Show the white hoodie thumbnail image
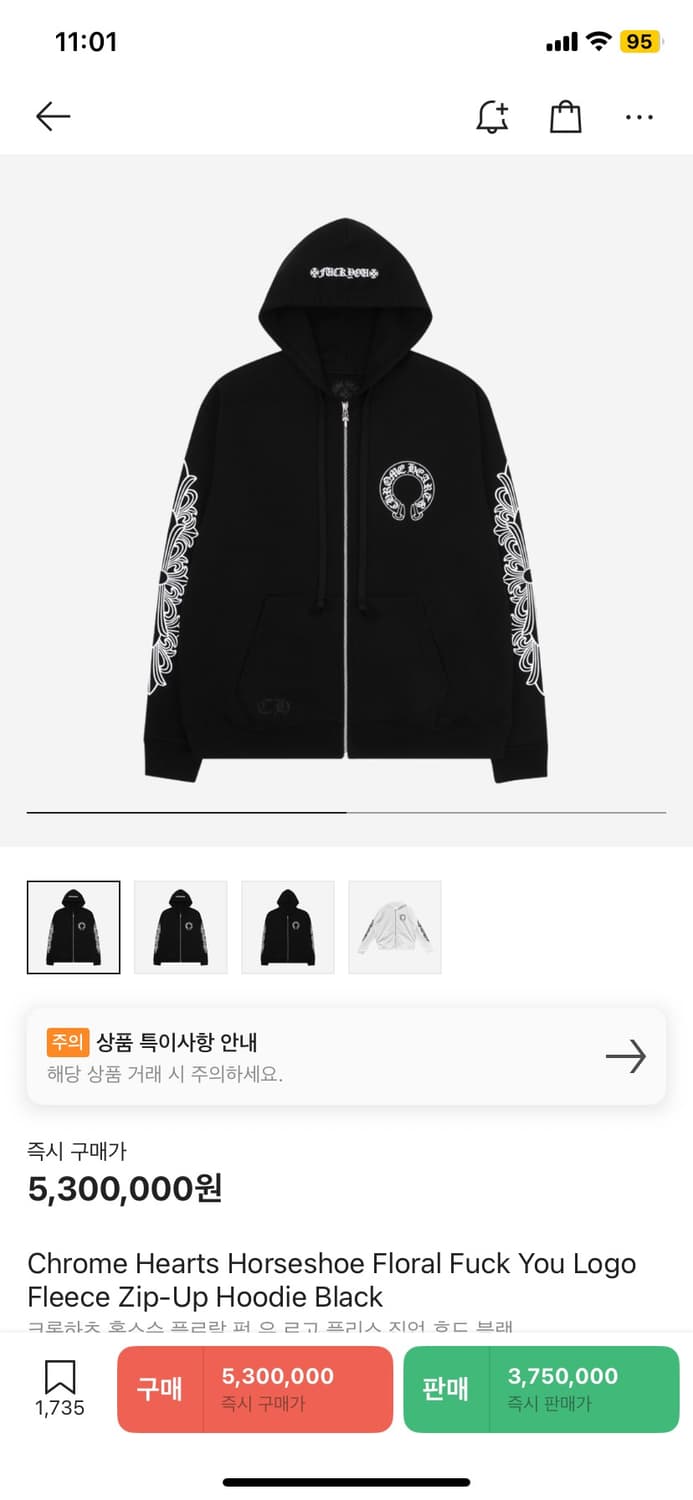693x1500 pixels. coord(395,927)
